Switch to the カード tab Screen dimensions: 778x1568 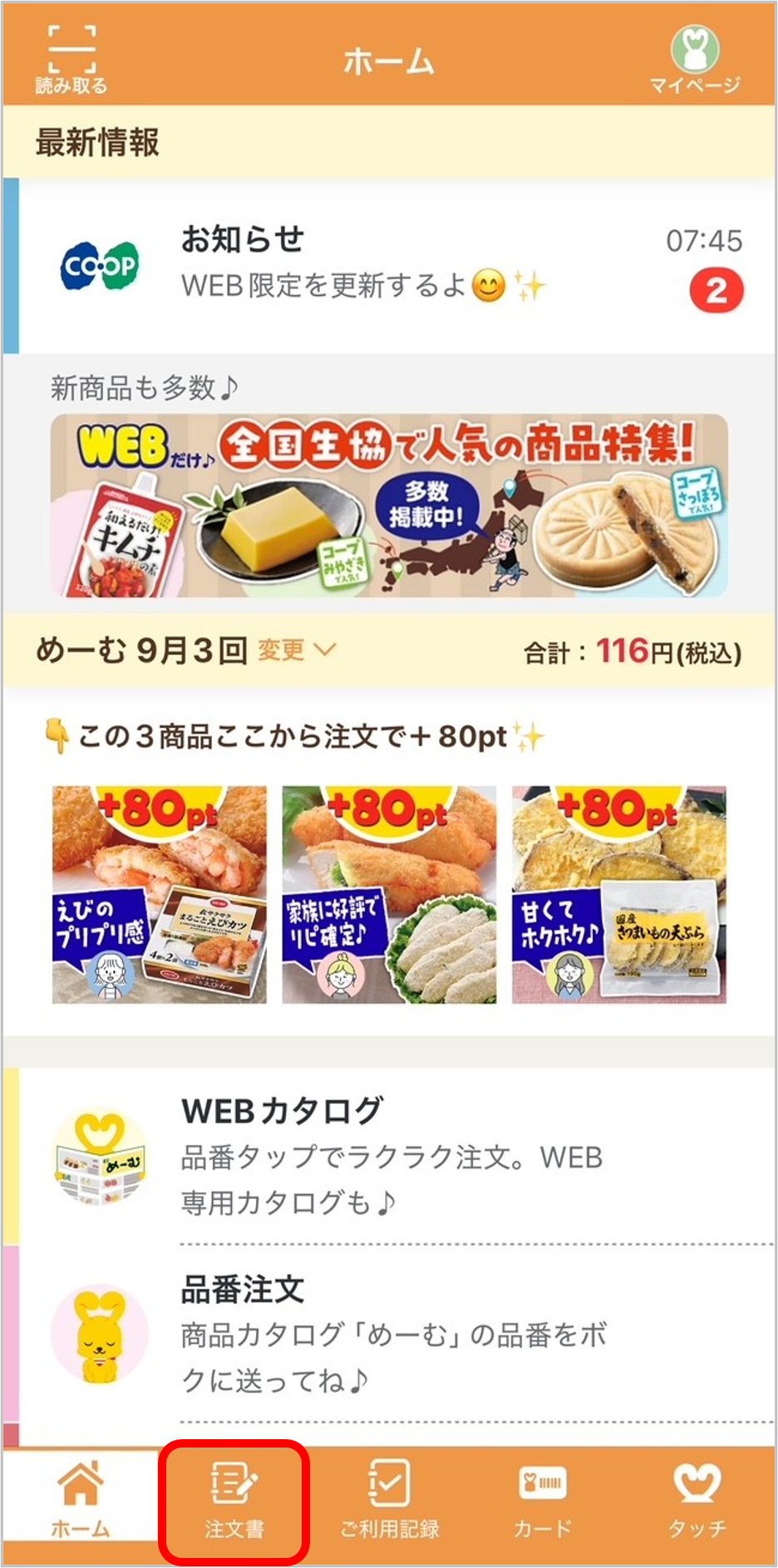point(543,1500)
